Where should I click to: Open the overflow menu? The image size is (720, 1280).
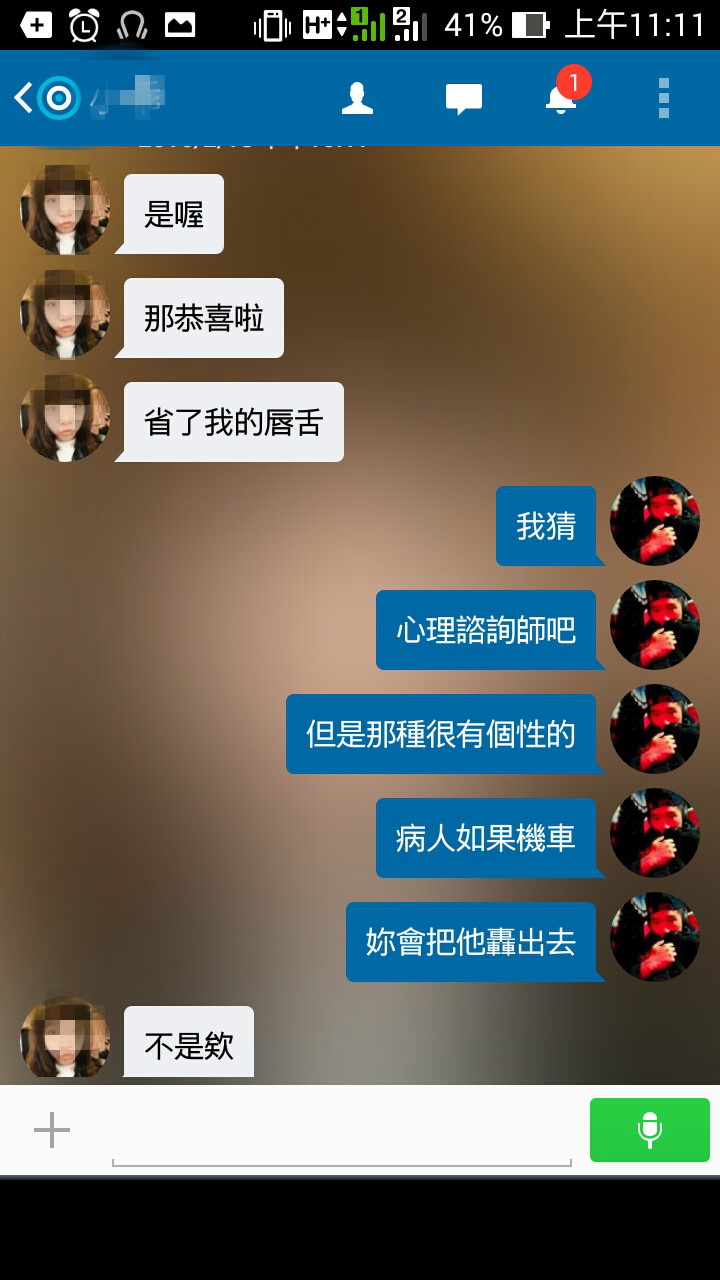[x=664, y=98]
